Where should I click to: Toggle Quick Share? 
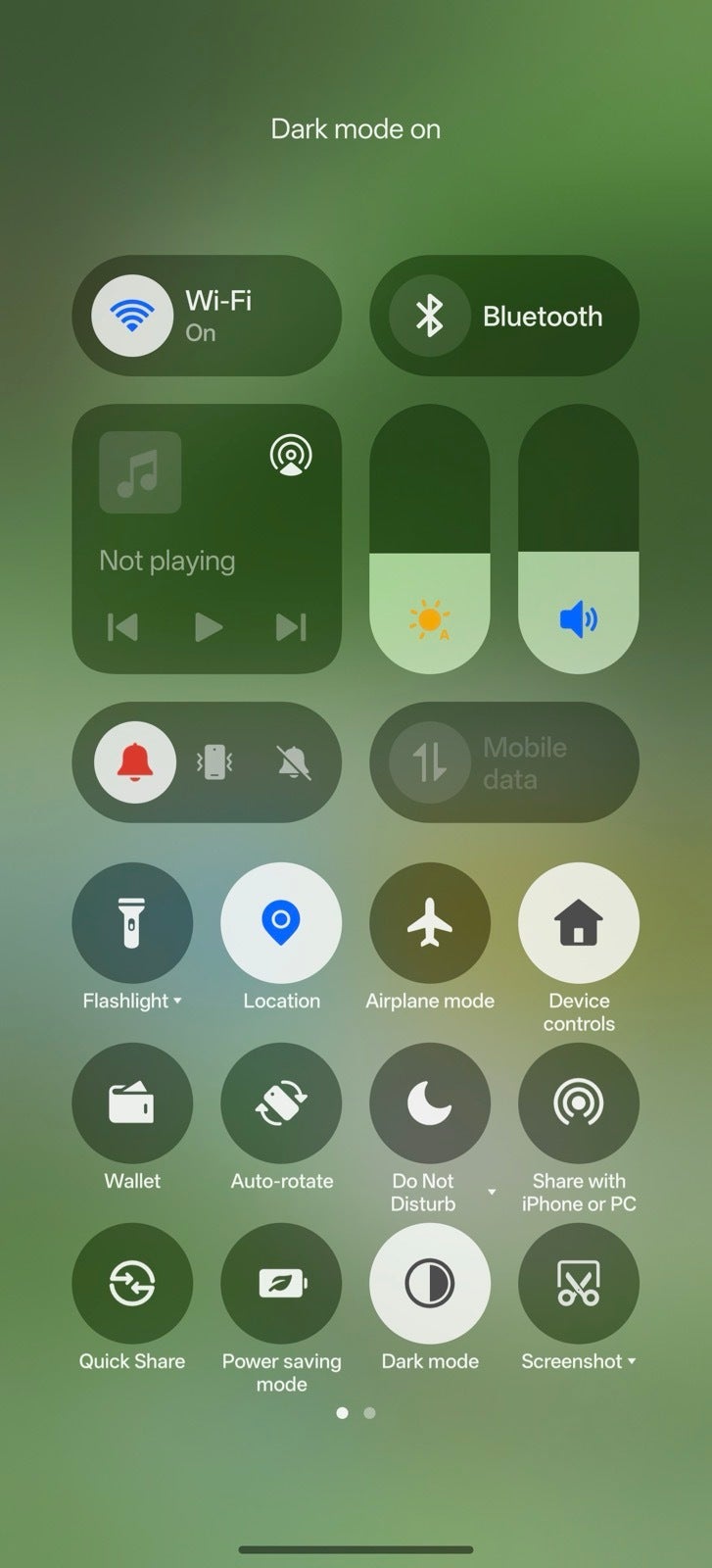click(132, 1283)
